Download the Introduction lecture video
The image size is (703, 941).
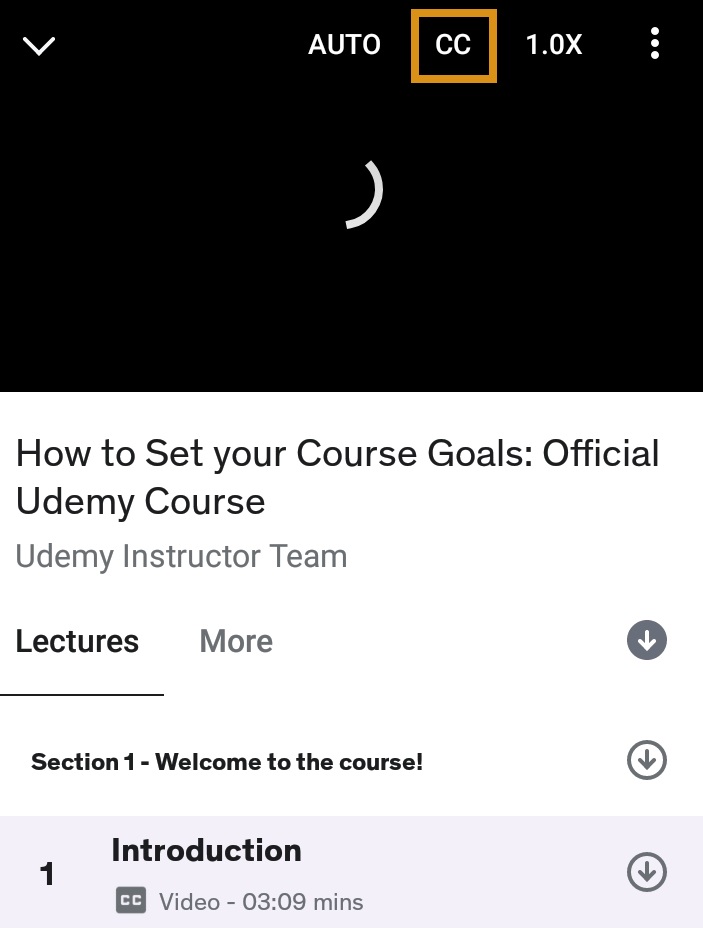pos(646,872)
